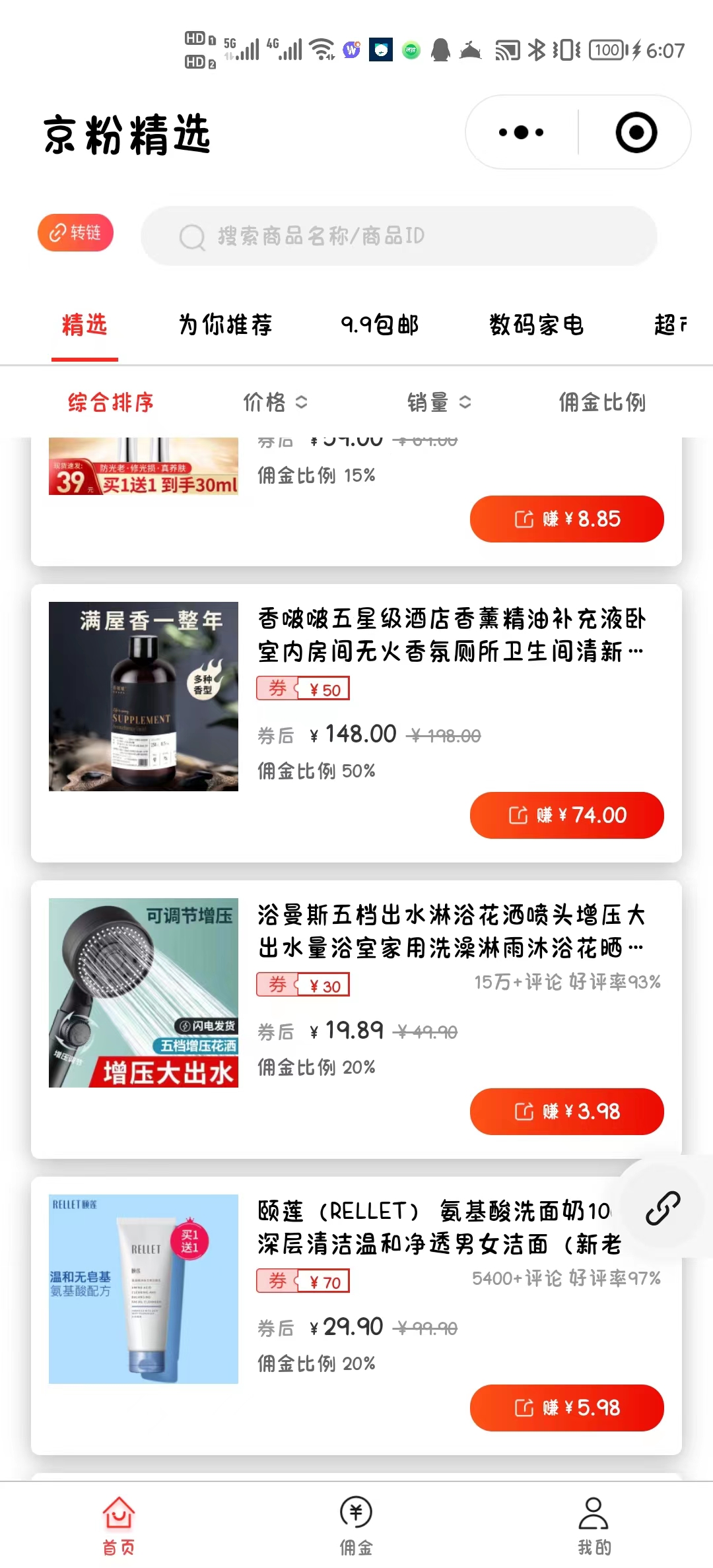Select the 9.9包邮 category tab

click(380, 325)
